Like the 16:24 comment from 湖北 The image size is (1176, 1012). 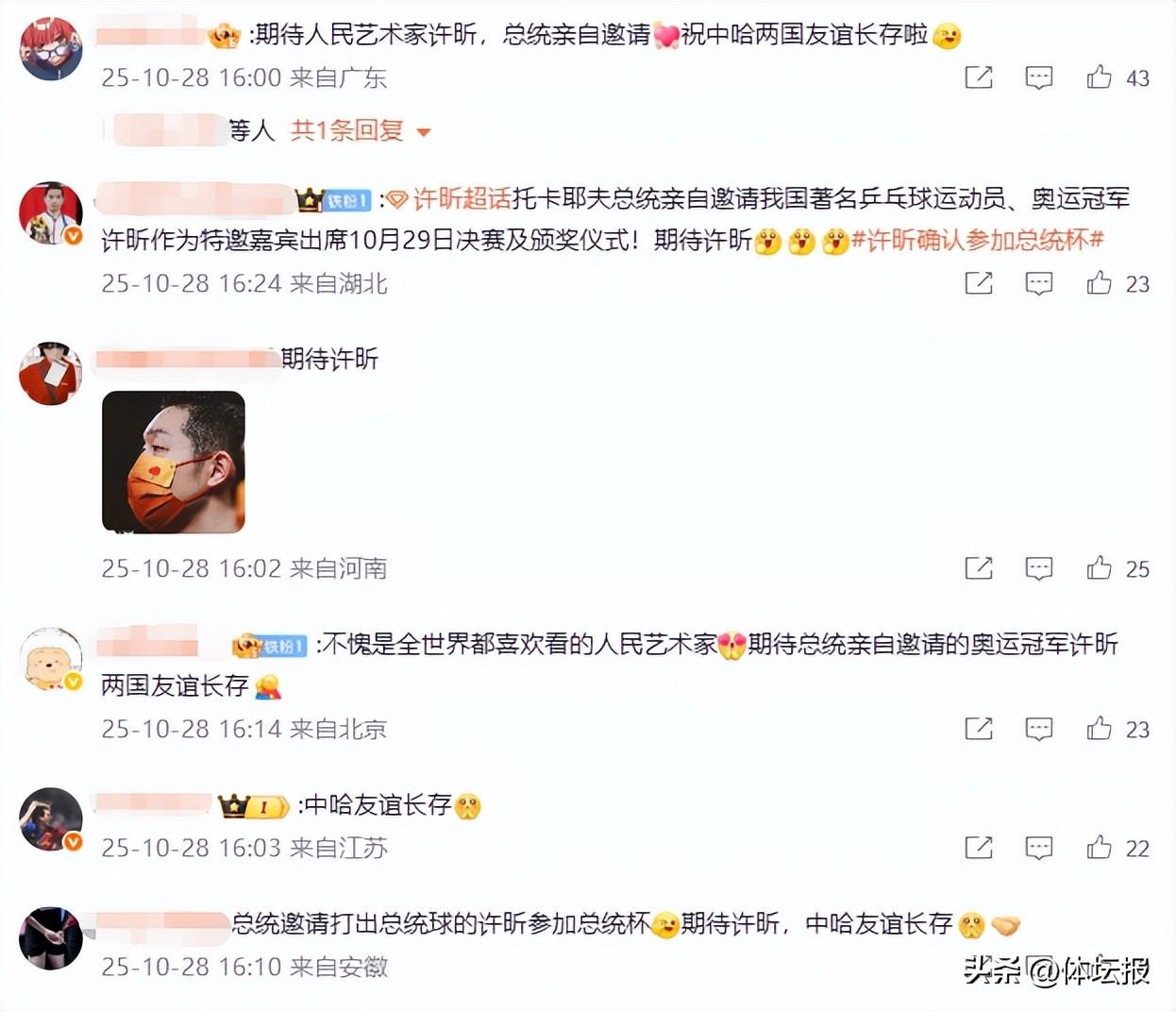pos(1099,283)
